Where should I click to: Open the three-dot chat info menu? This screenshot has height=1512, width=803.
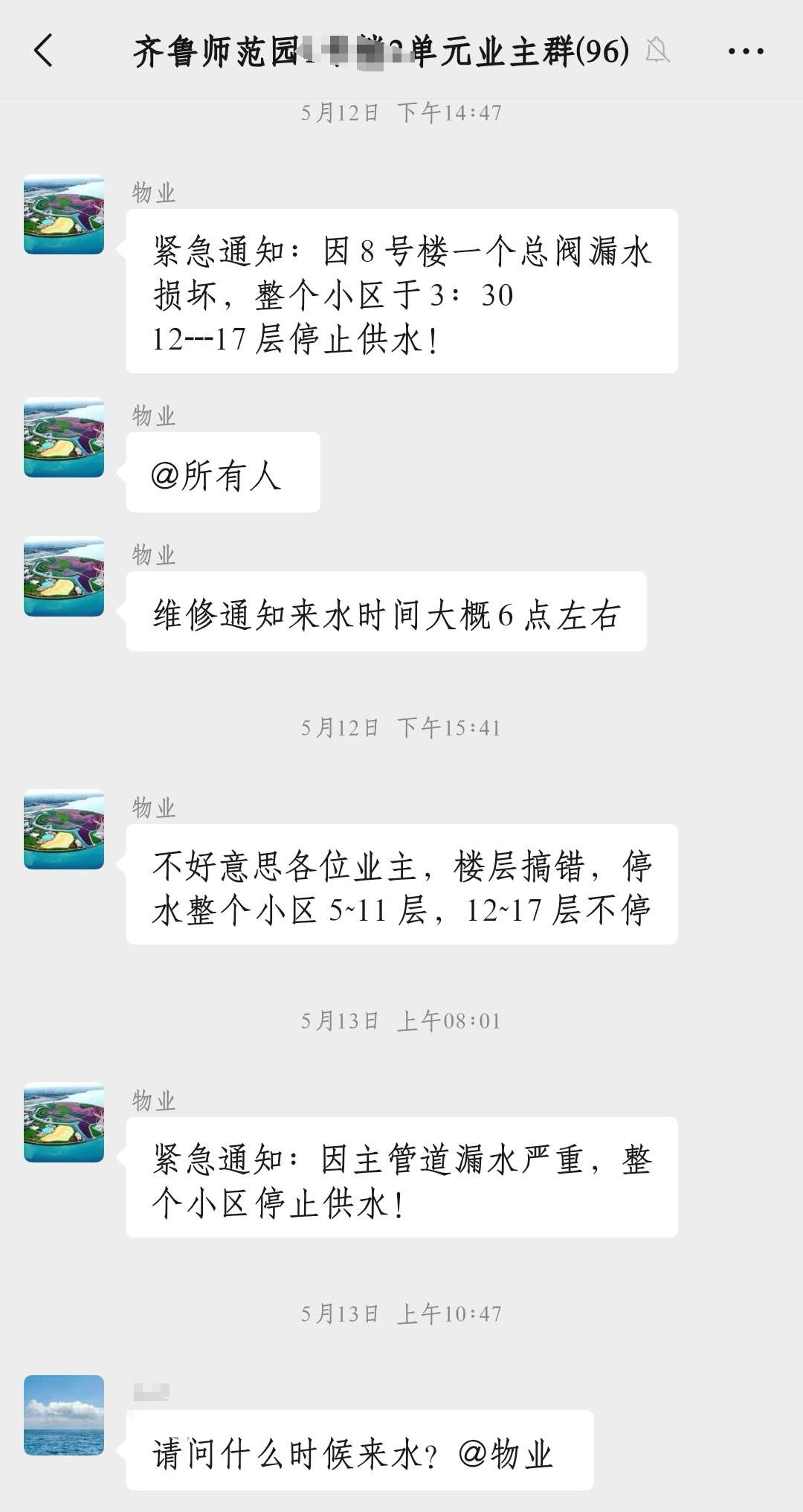tap(745, 51)
